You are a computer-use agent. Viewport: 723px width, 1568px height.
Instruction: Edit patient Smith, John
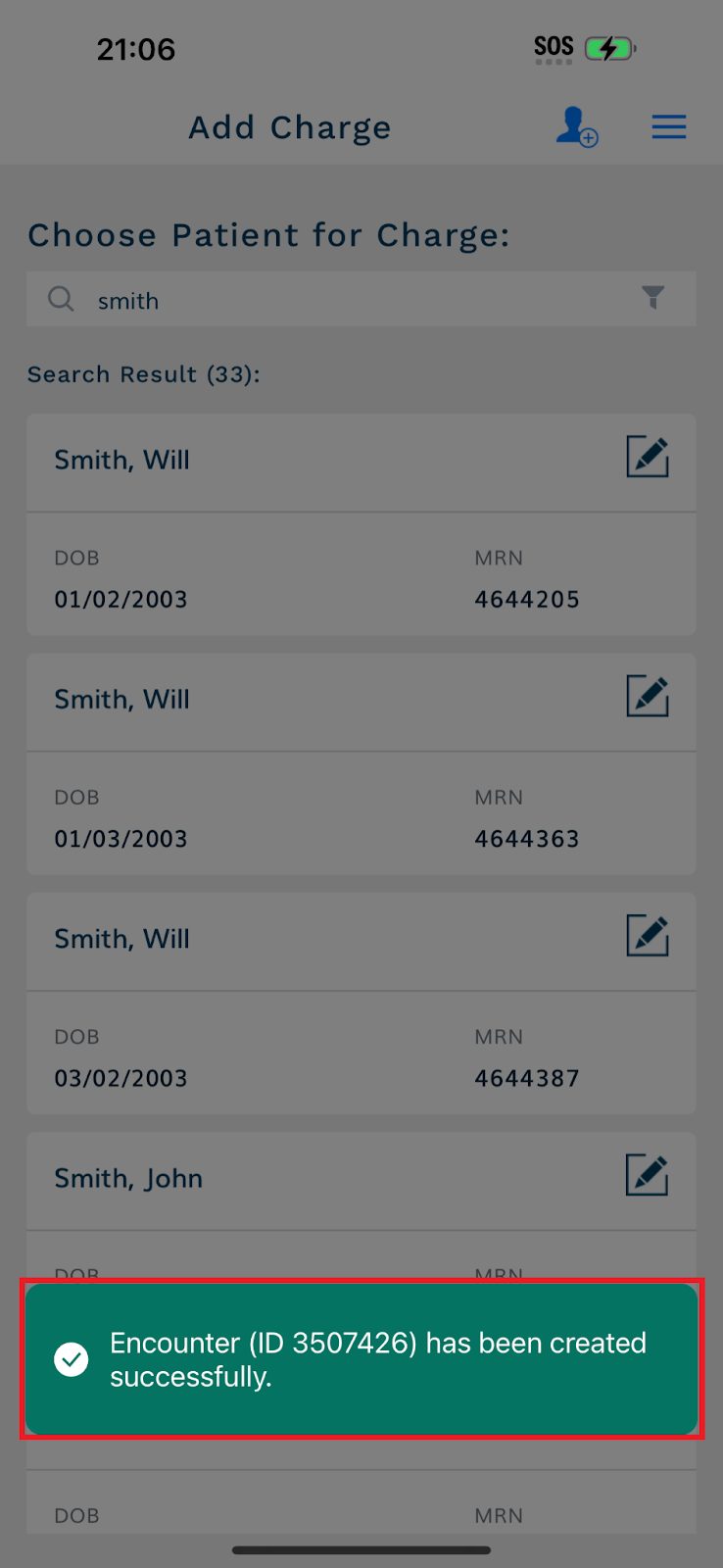[648, 1175]
